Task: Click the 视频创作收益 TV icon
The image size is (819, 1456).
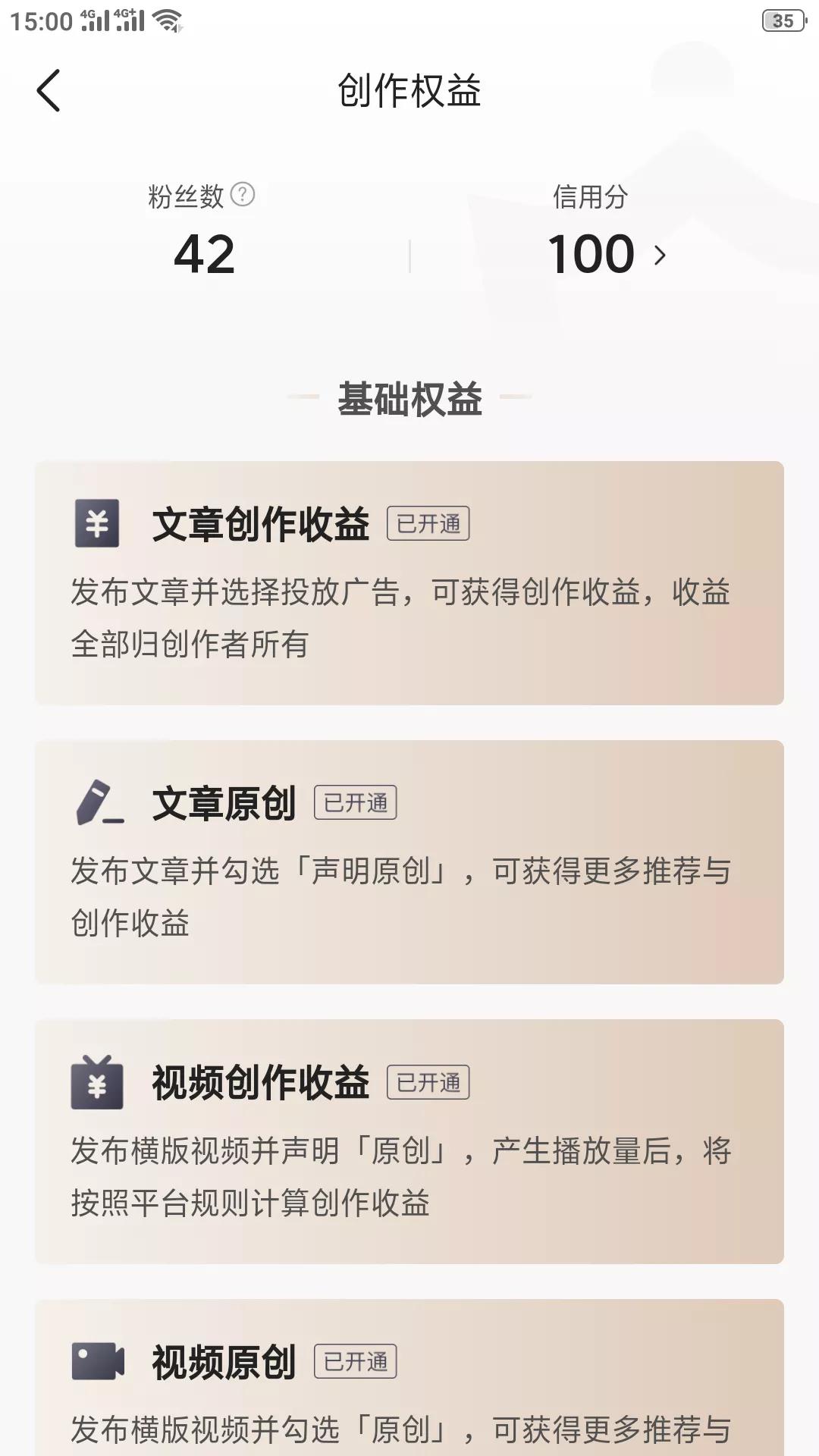Action: [98, 1084]
